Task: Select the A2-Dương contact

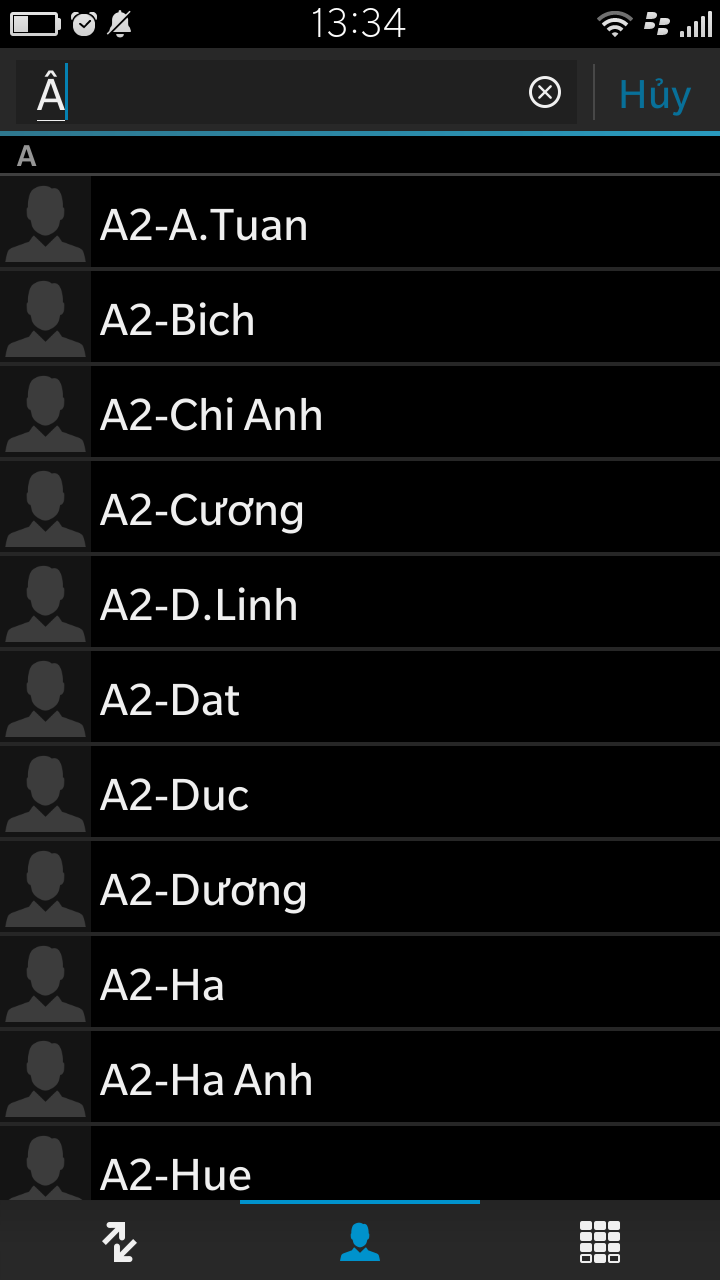Action: [x=360, y=888]
